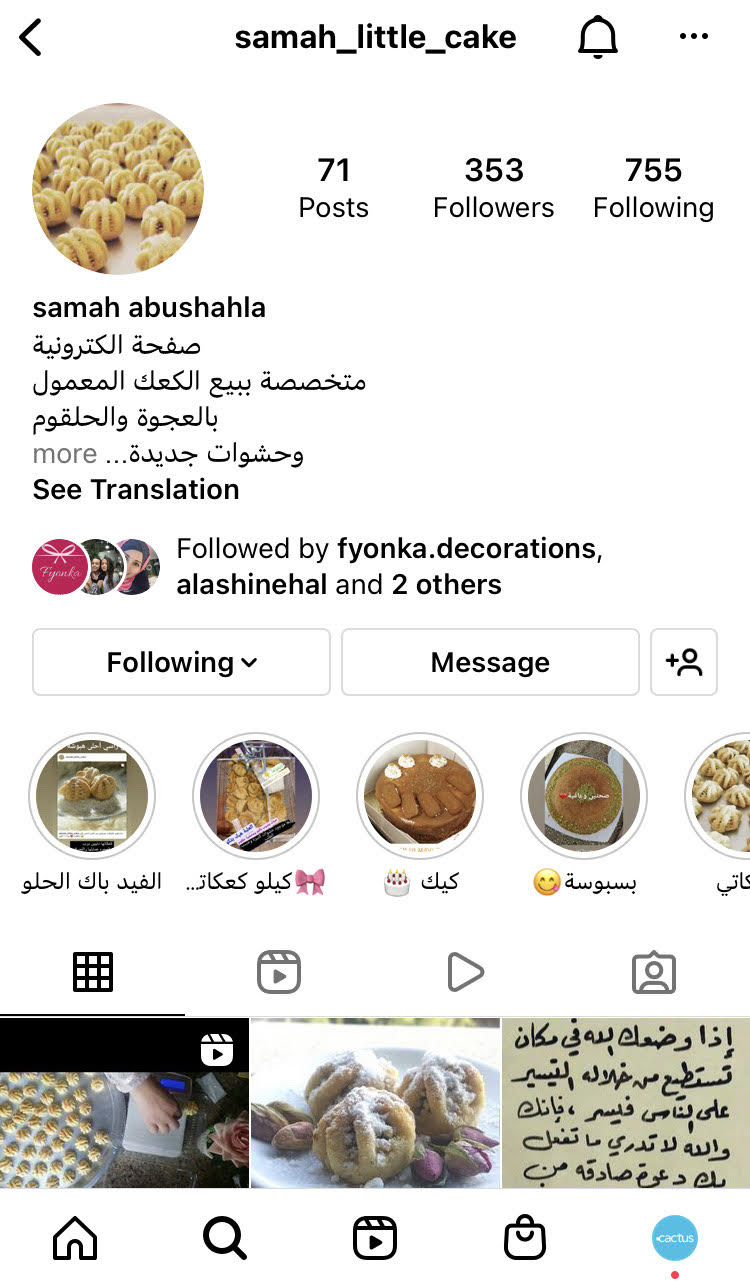View the 755 Following list
The width and height of the screenshot is (750, 1287).
653,187
